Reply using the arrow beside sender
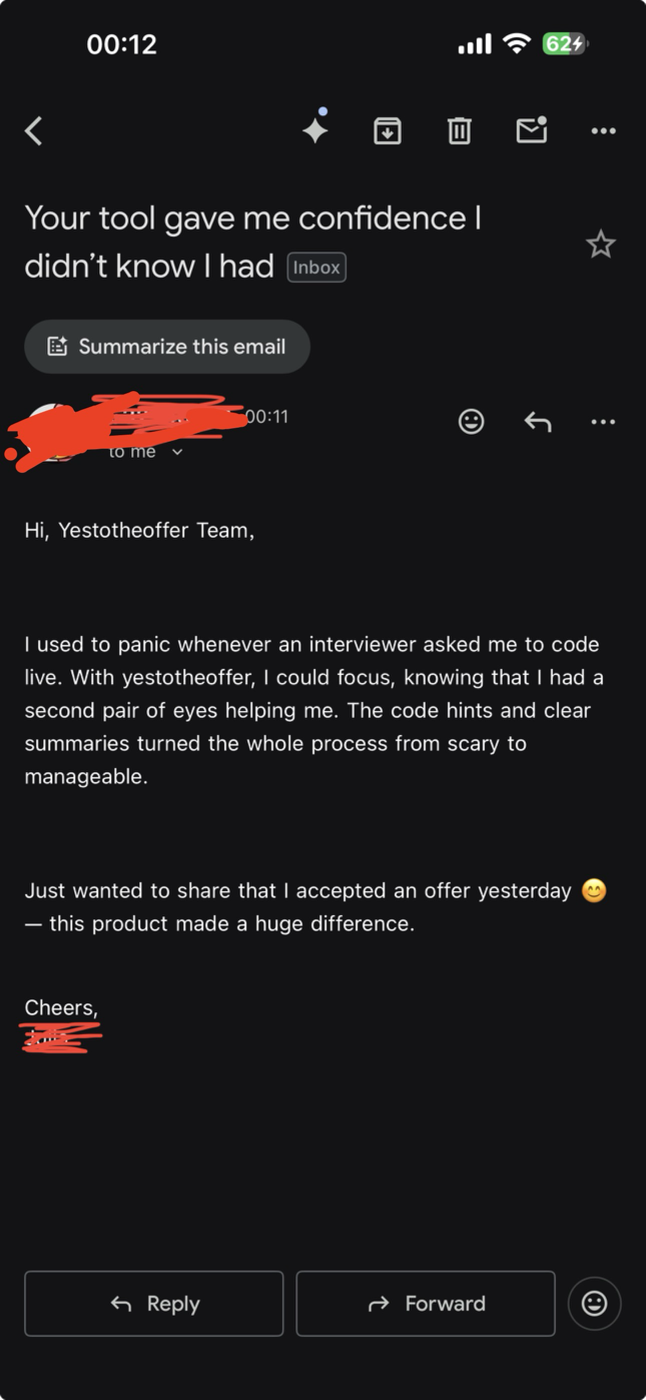This screenshot has width=646, height=1400. (x=538, y=422)
